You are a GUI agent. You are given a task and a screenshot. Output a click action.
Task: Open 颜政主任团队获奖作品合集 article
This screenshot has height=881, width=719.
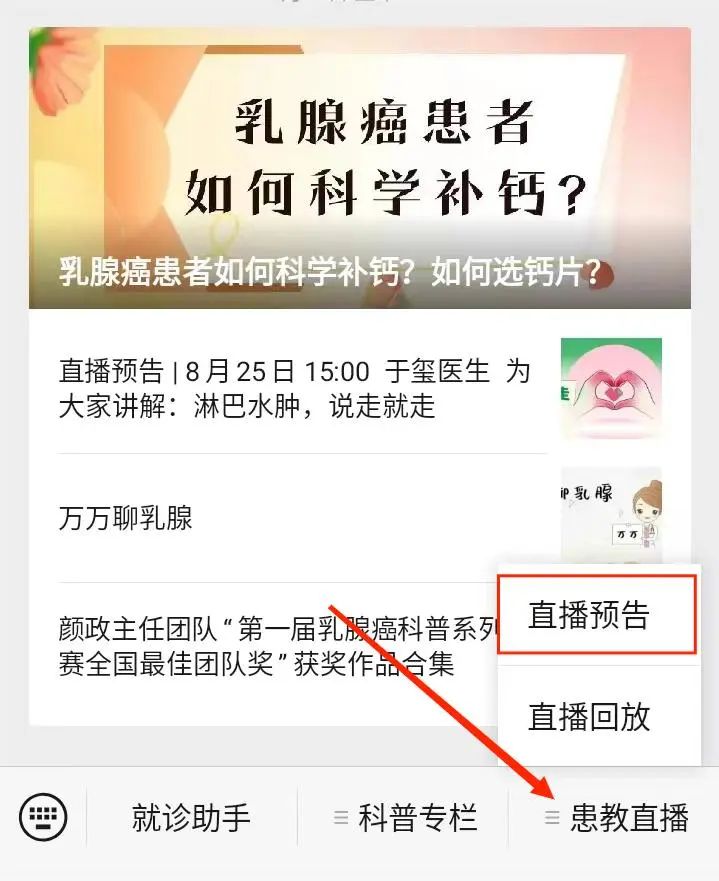pos(260,646)
